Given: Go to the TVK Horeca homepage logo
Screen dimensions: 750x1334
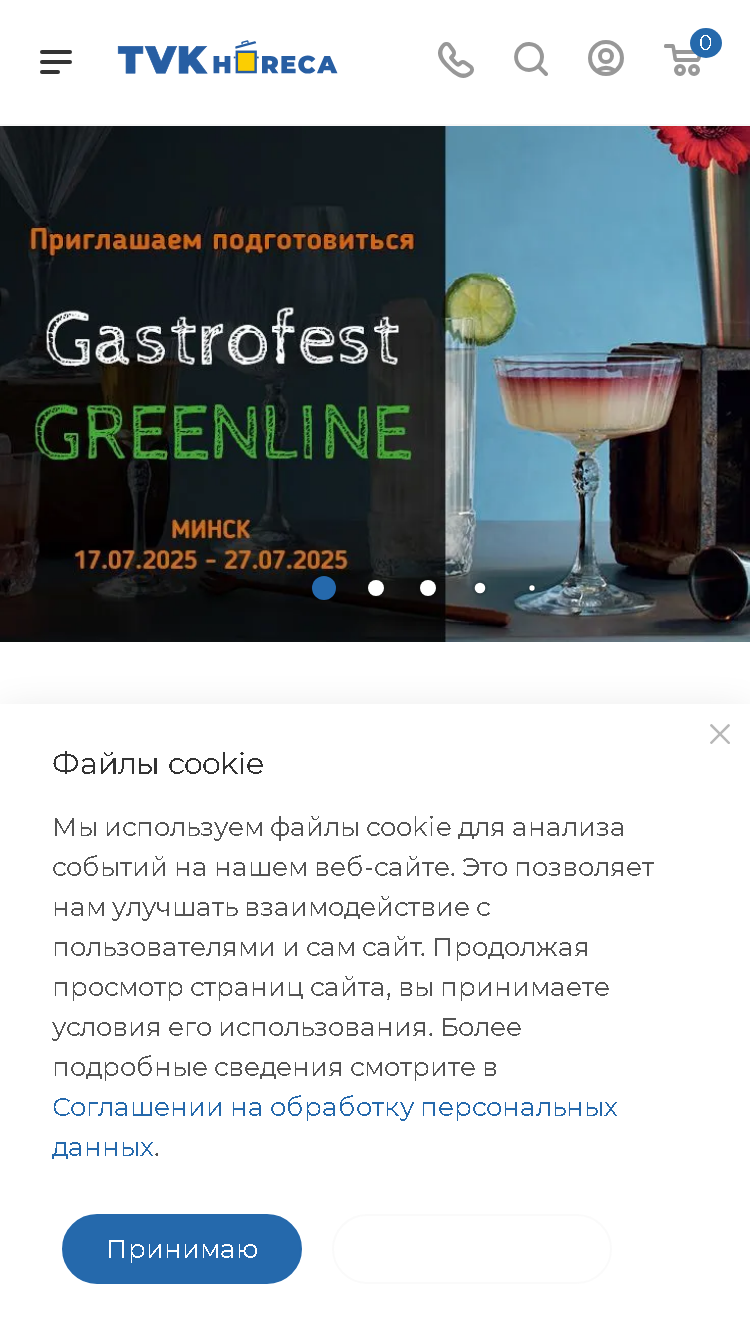Looking at the screenshot, I should tap(228, 60).
